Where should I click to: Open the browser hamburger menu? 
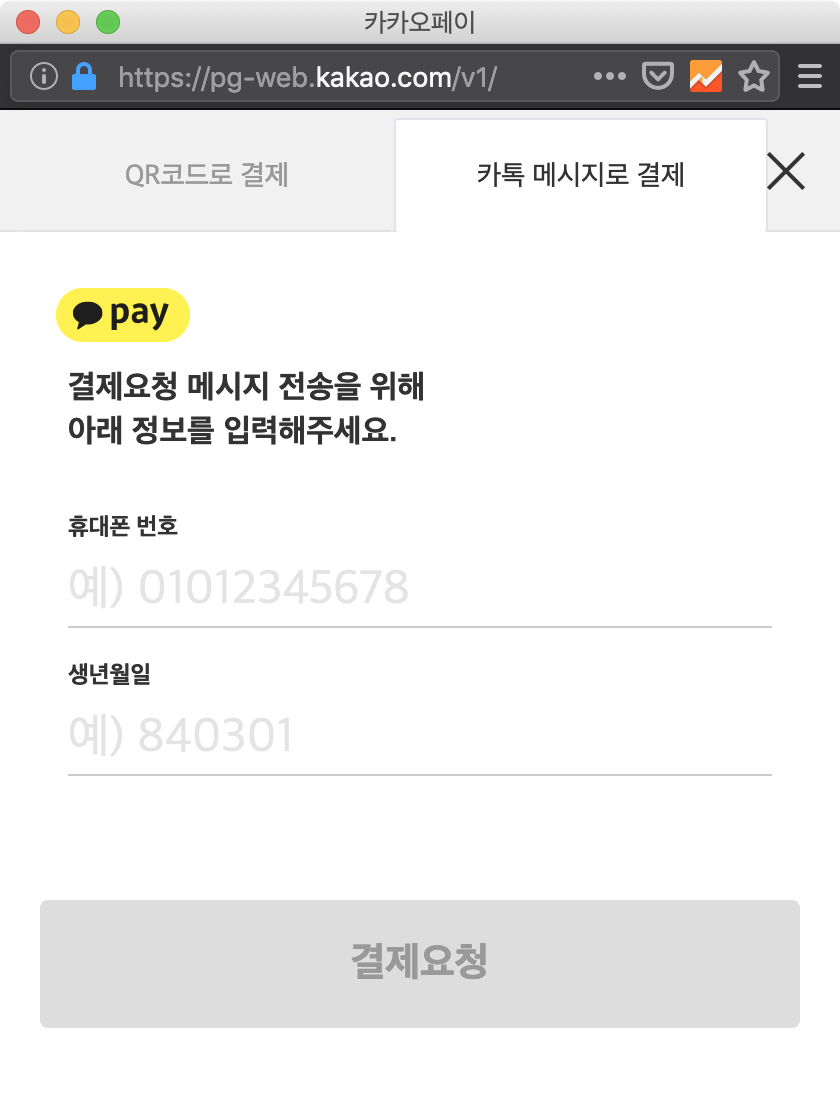coord(809,76)
